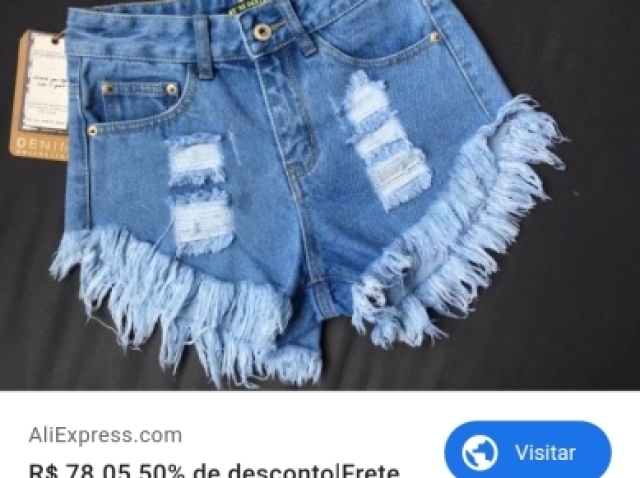This screenshot has height=478, width=640.
Task: Open the AliExpress.com source link
Action: click(x=105, y=435)
